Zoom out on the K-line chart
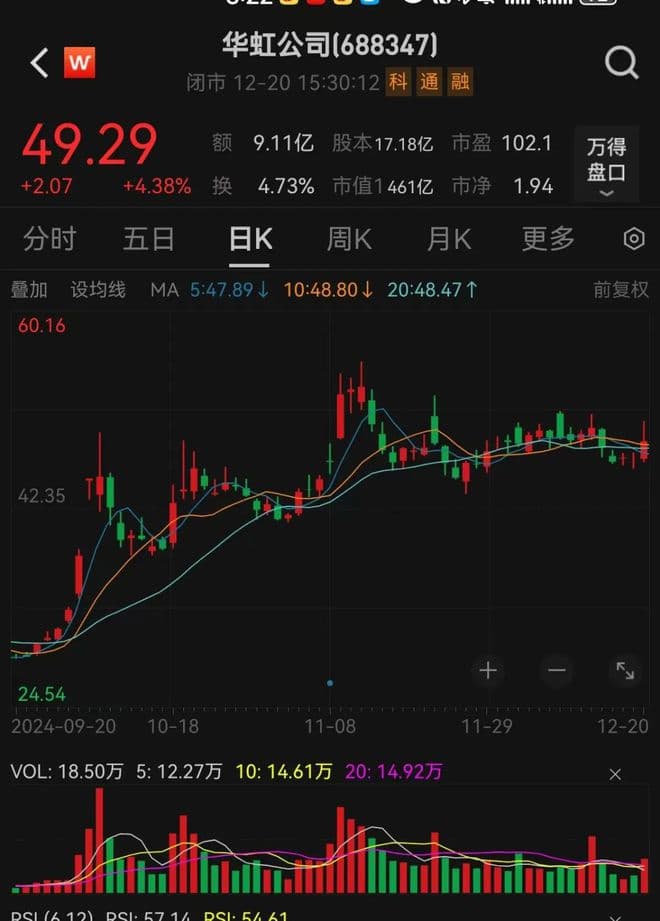 [557, 671]
